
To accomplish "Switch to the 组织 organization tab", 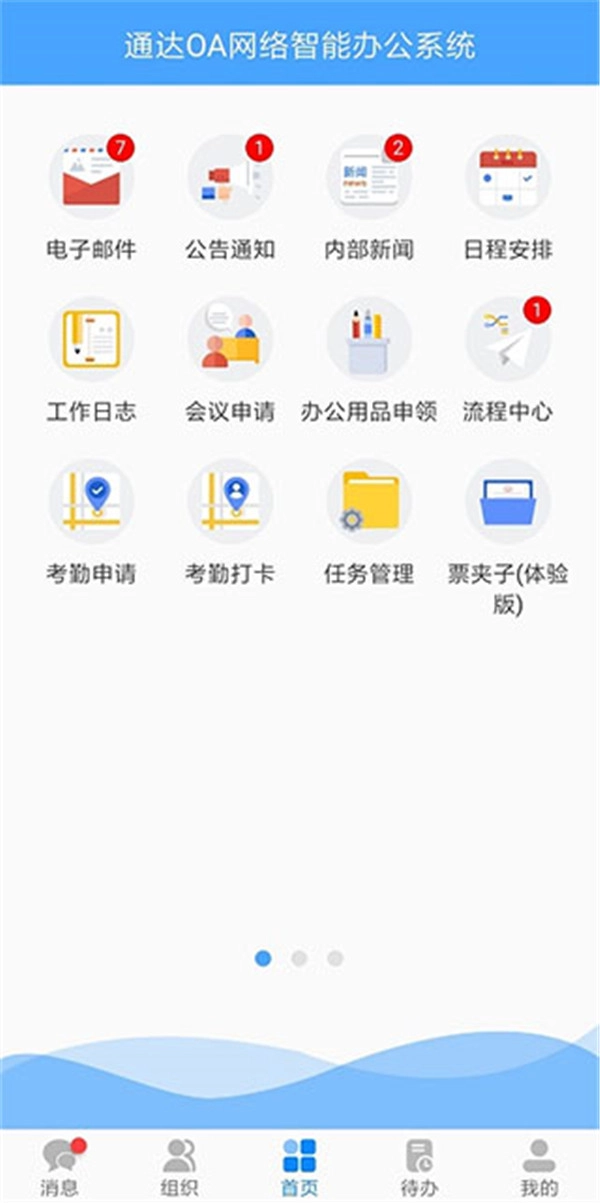I will pos(180,1168).
